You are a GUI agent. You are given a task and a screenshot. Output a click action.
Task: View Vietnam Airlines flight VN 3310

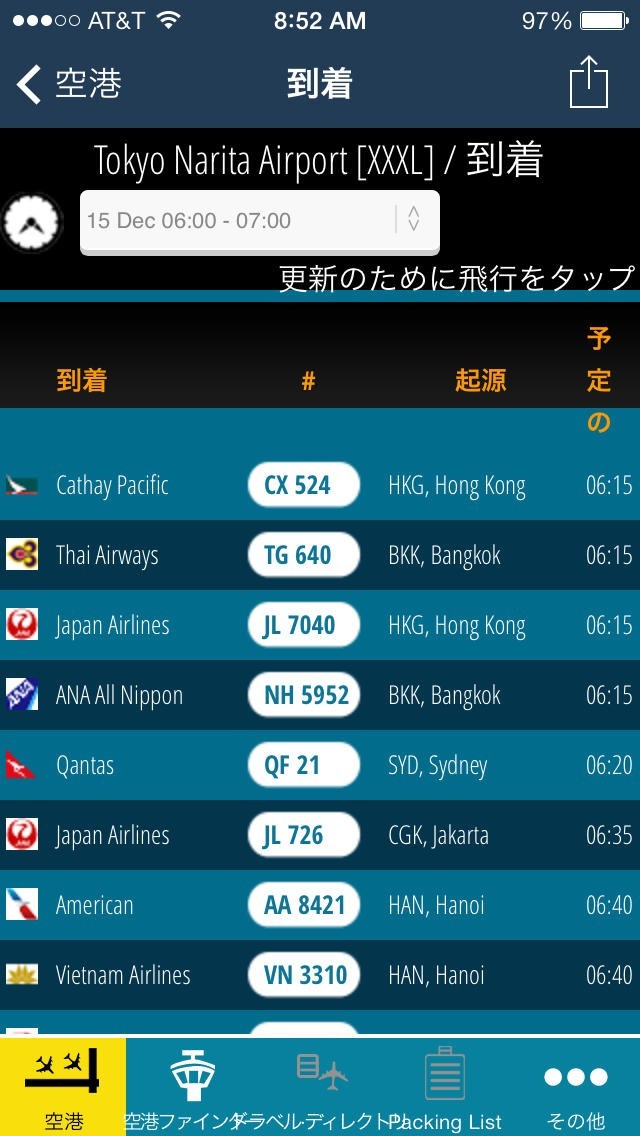320,975
